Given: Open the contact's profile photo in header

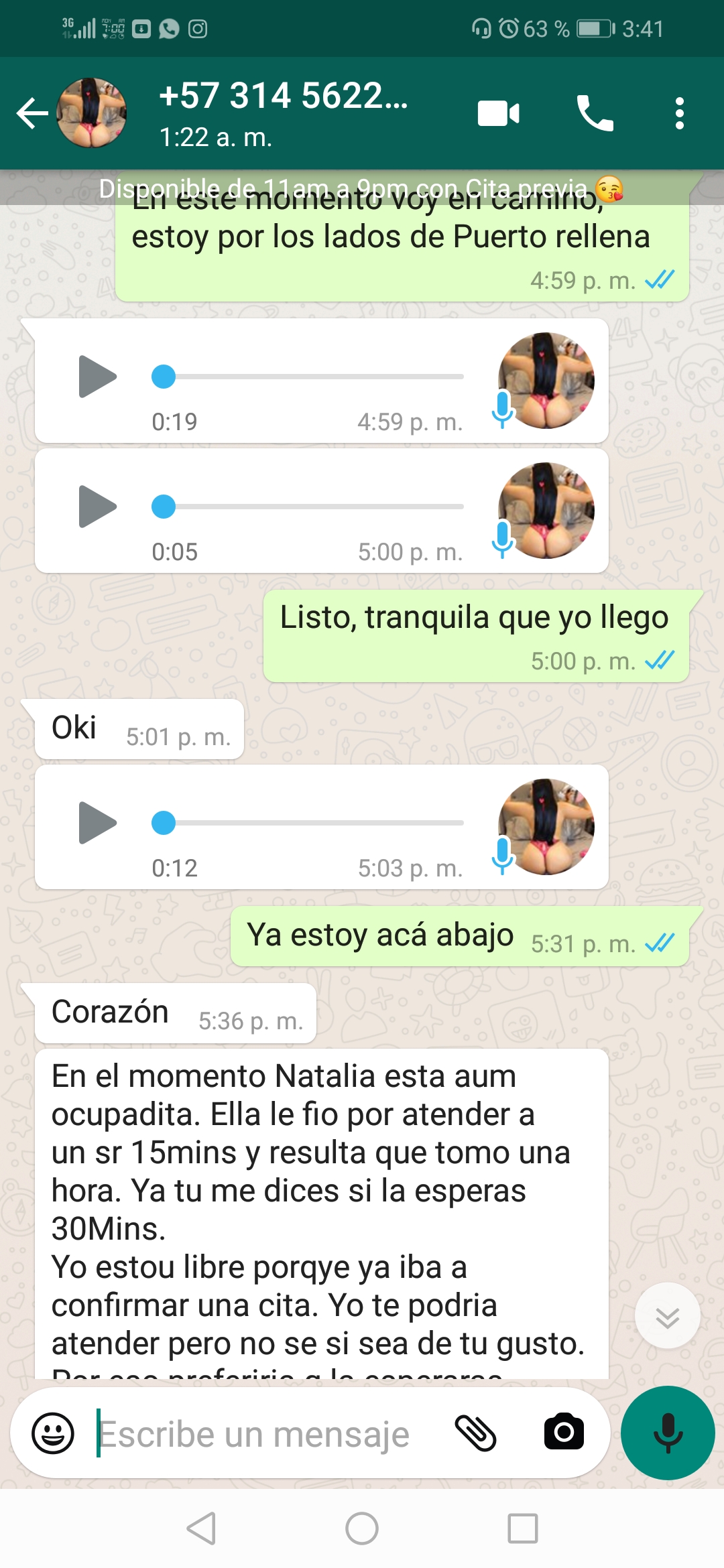Looking at the screenshot, I should pyautogui.click(x=91, y=113).
